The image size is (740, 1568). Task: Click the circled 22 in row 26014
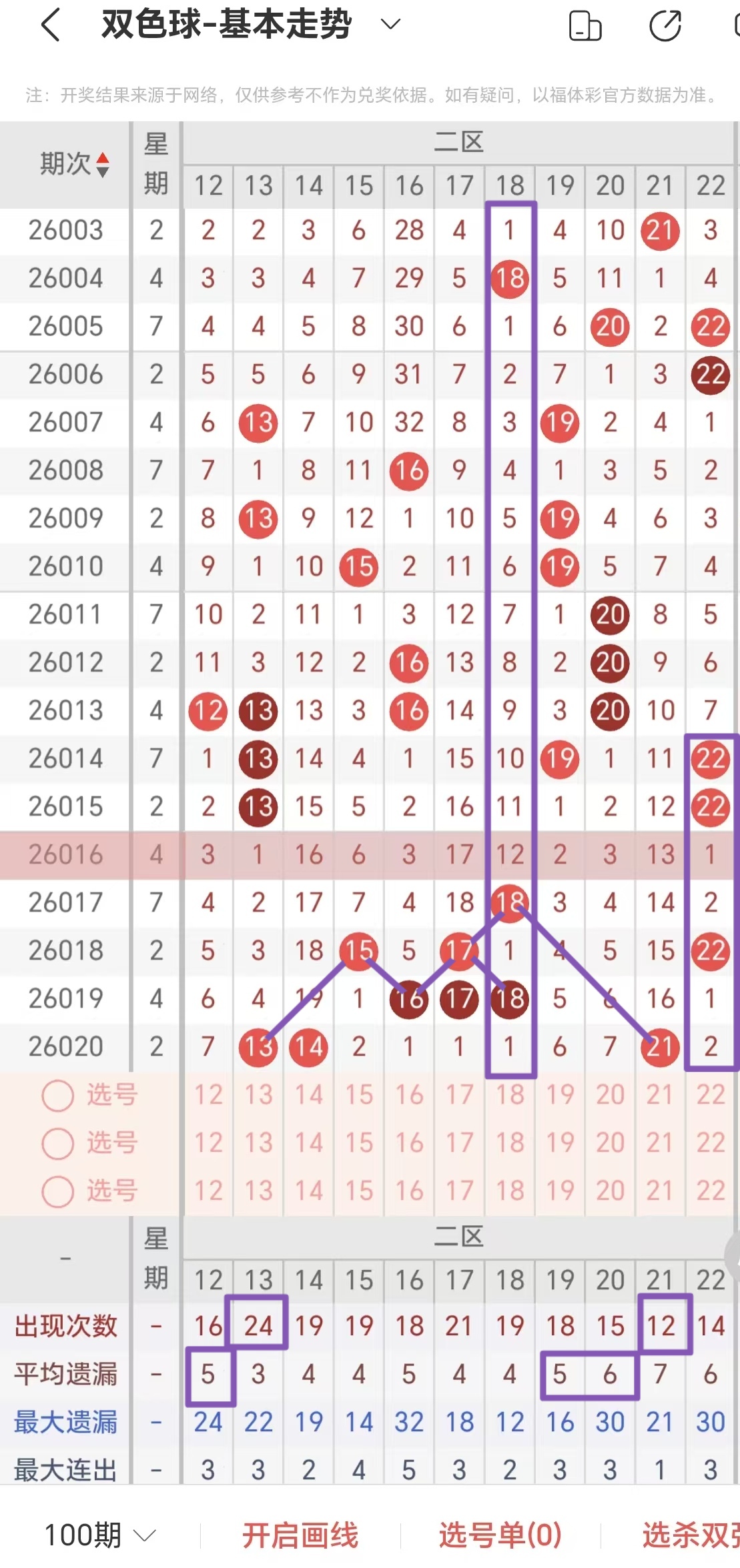(x=709, y=758)
